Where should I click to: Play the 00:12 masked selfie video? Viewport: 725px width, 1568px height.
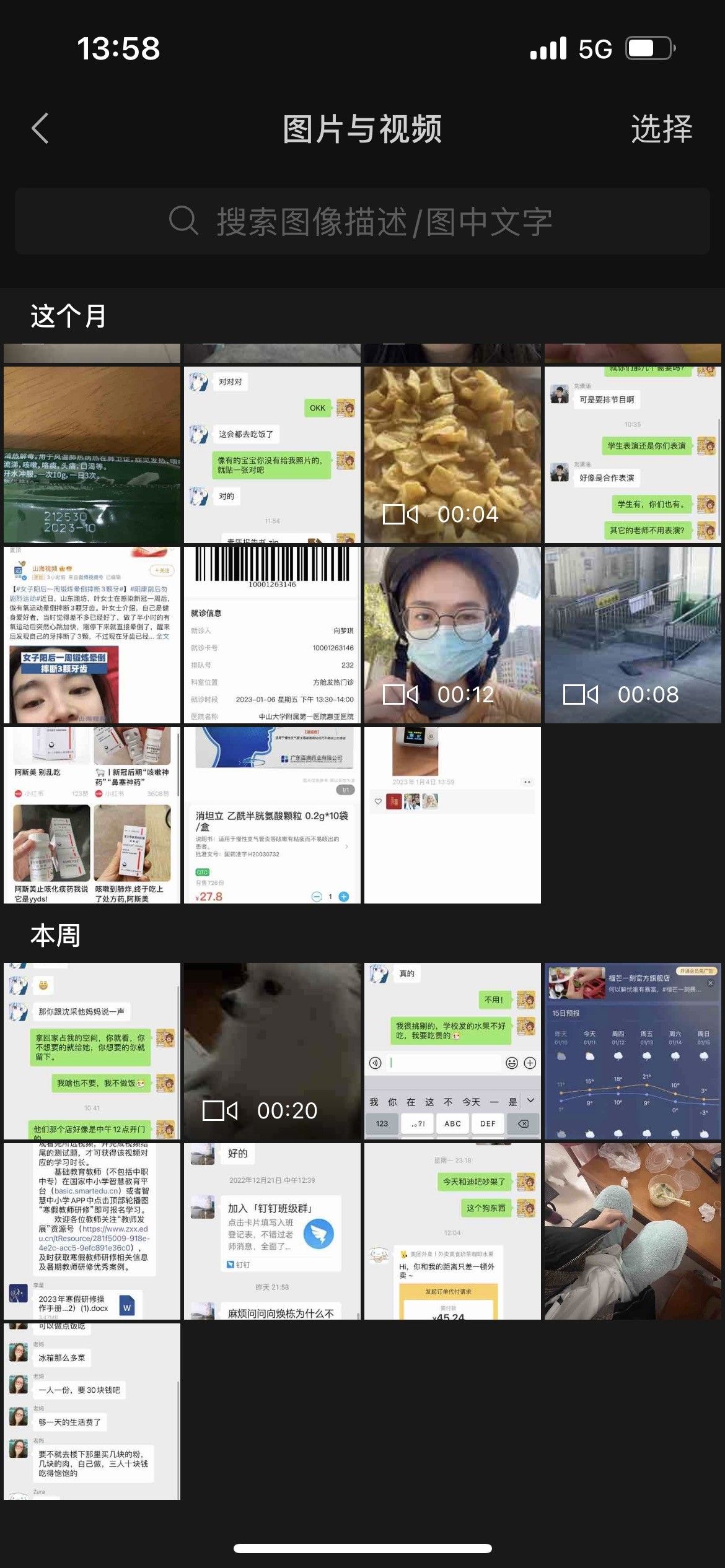(x=452, y=635)
